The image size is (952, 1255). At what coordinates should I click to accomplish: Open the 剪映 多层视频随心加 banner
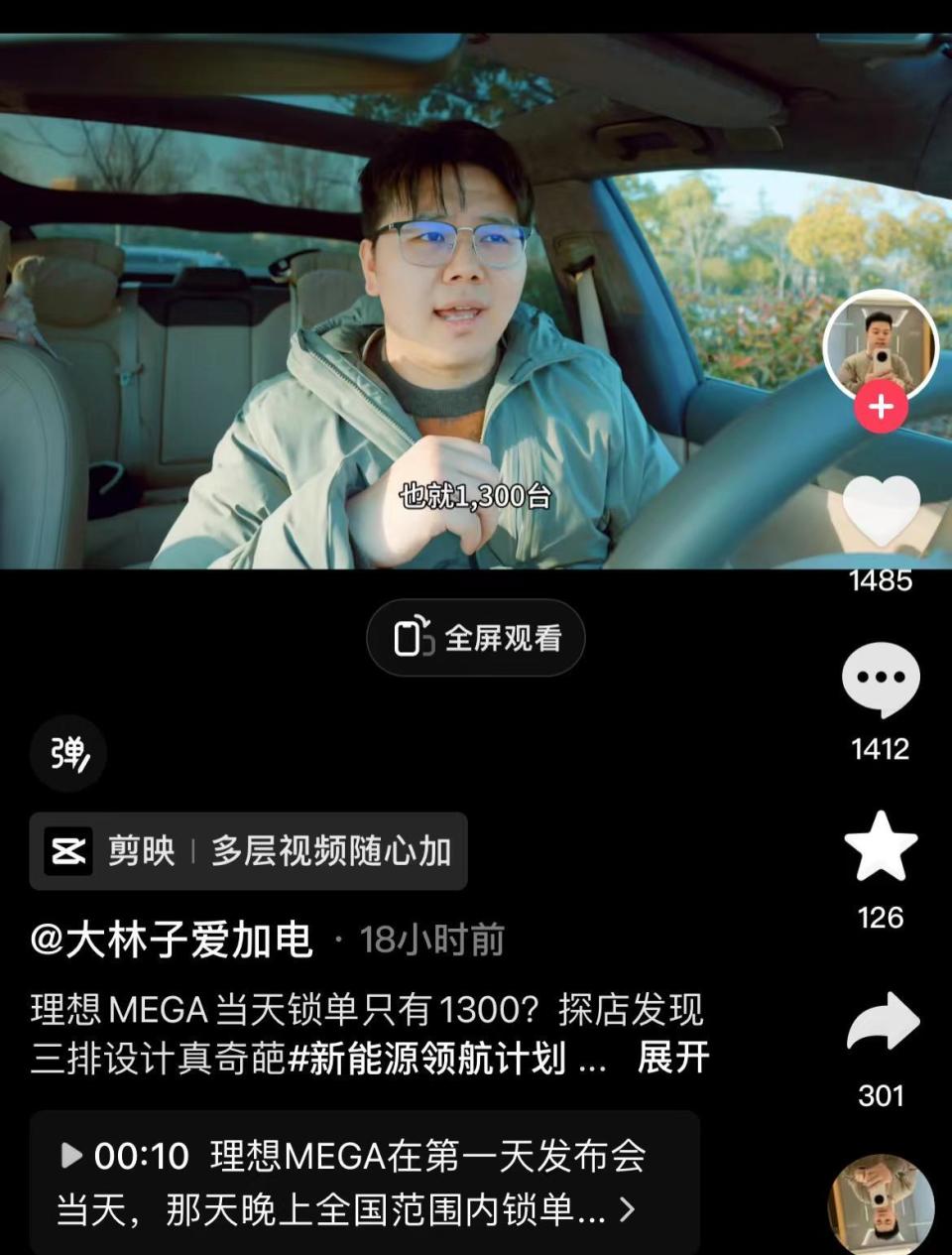pyautogui.click(x=248, y=851)
